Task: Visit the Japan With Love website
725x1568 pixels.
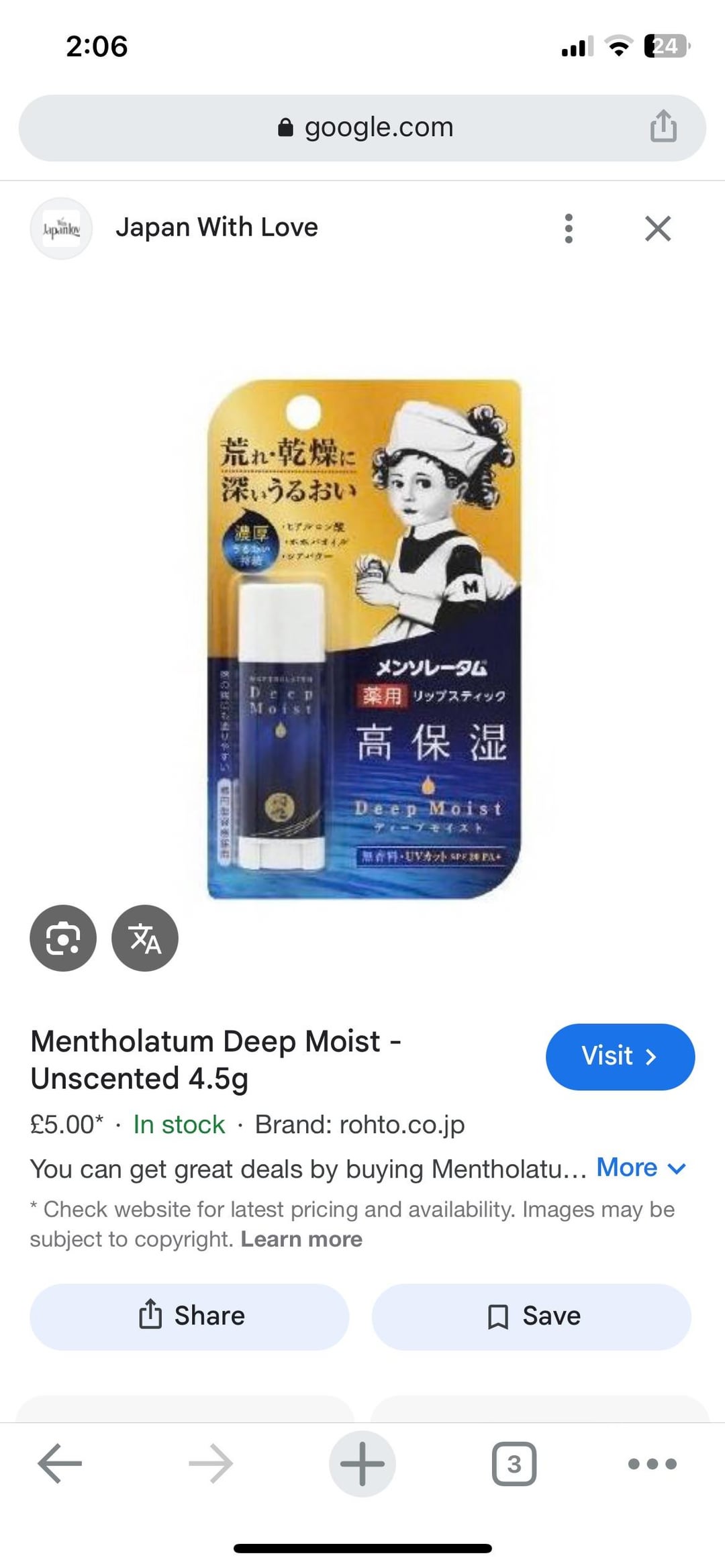Action: (620, 1056)
